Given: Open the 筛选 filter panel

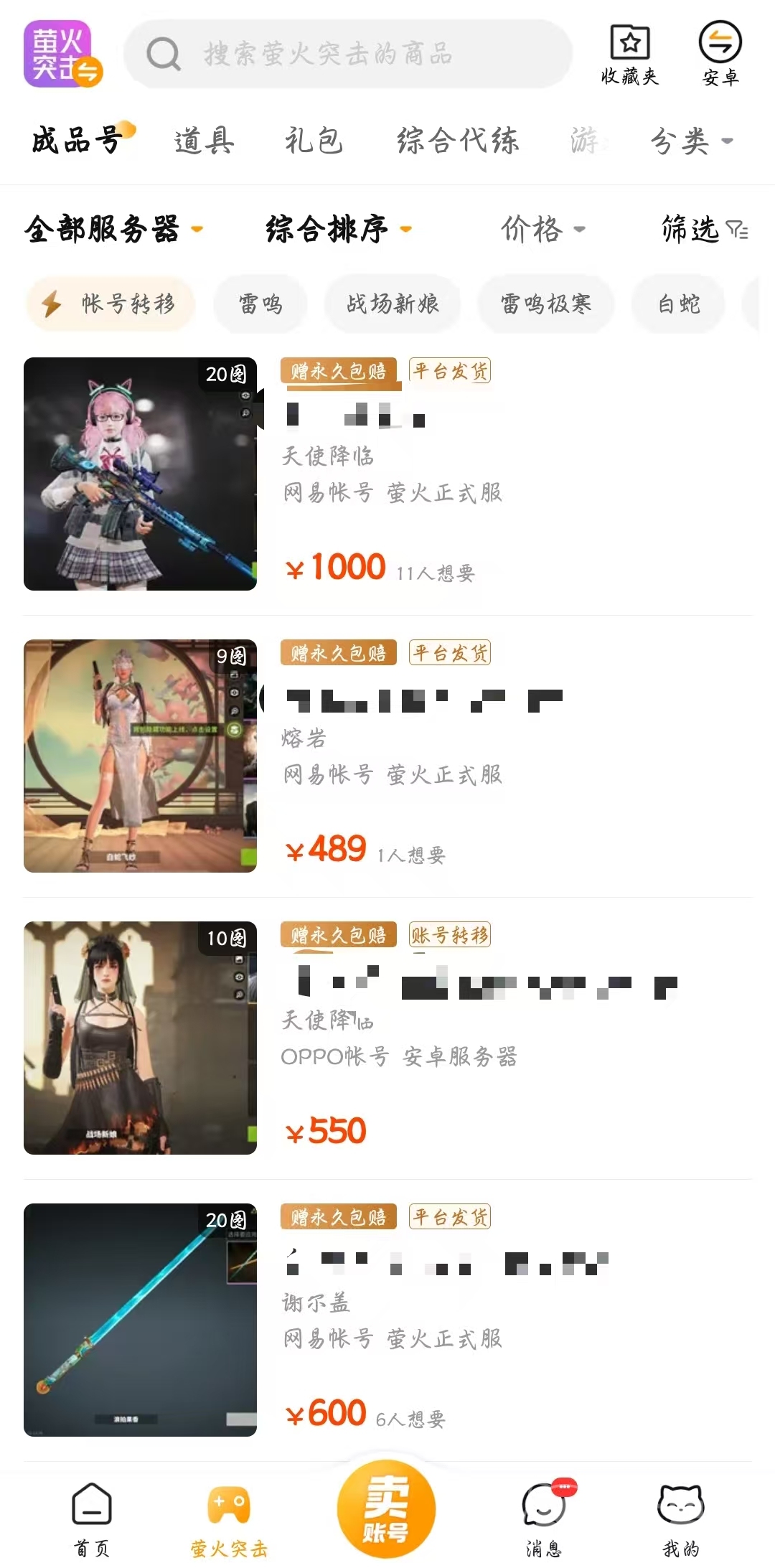Looking at the screenshot, I should tap(704, 230).
